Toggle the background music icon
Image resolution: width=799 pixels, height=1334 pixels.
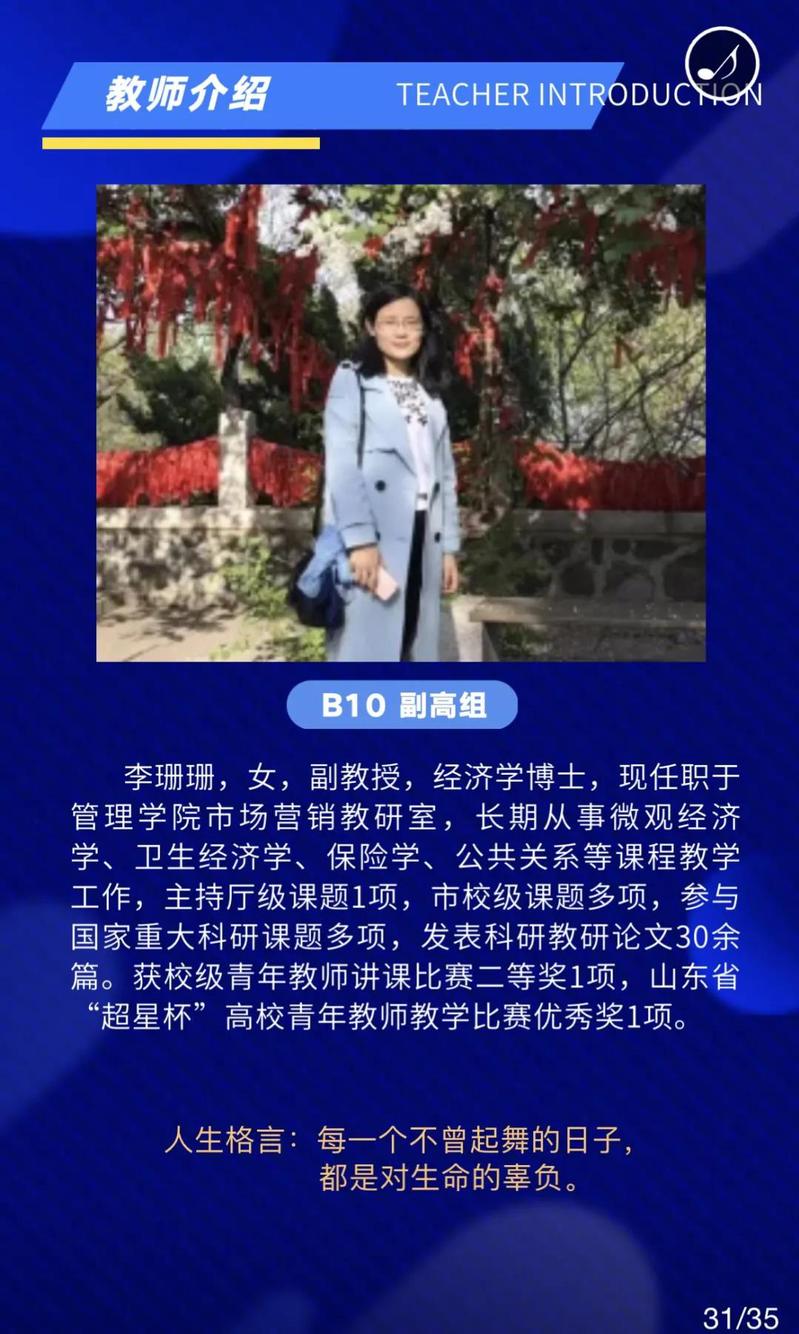click(x=722, y=62)
